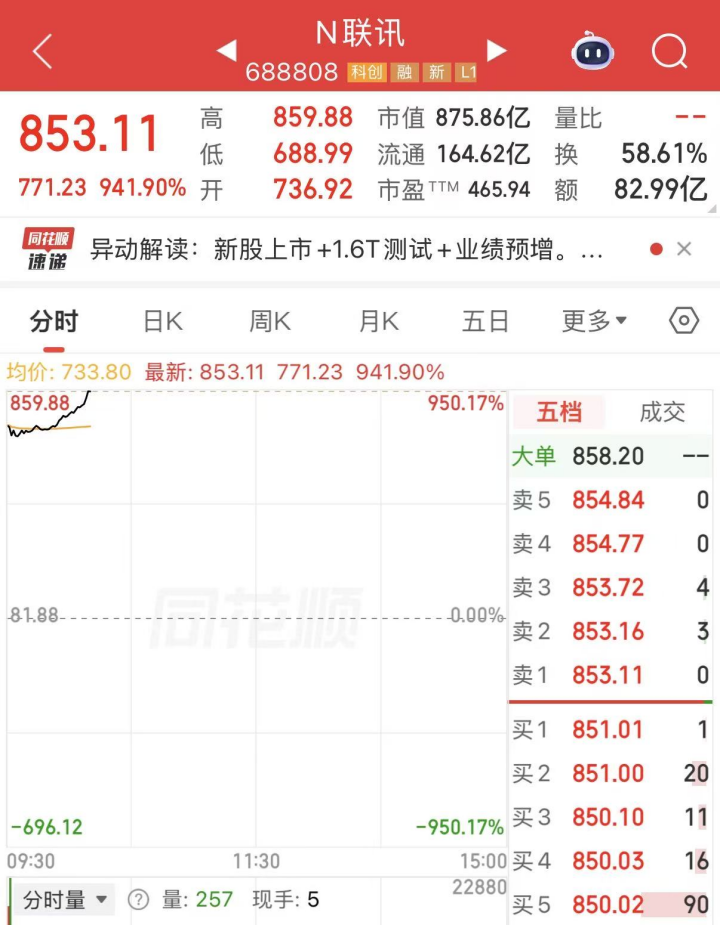Switch to the 周K chart tab

point(270,321)
